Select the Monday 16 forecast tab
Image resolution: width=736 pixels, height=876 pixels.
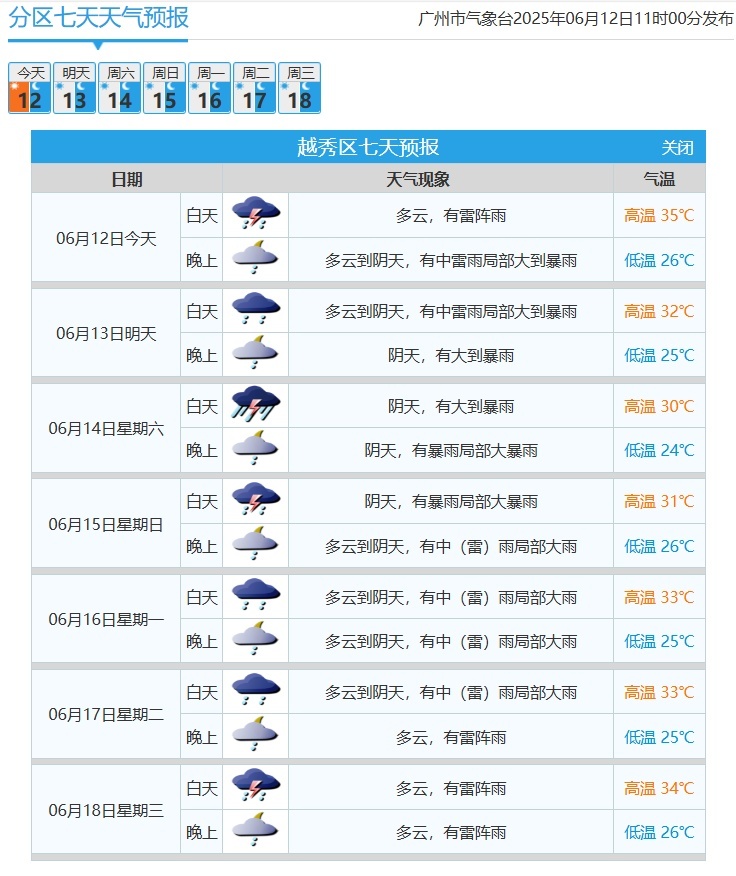pos(210,88)
